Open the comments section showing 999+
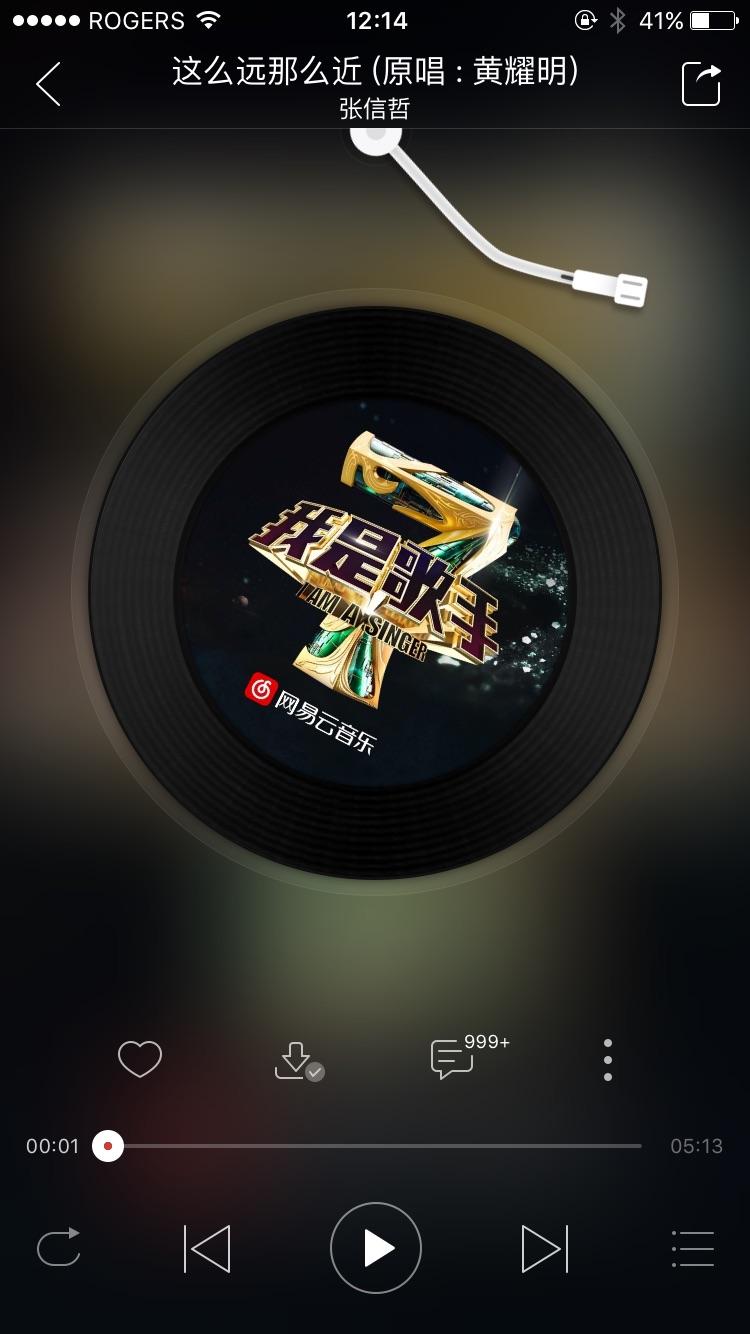This screenshot has width=750, height=1334. [452, 1060]
